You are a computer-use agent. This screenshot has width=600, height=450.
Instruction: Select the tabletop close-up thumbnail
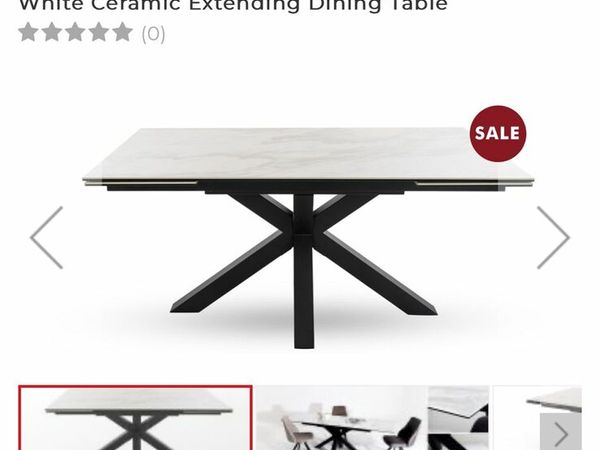click(459, 420)
